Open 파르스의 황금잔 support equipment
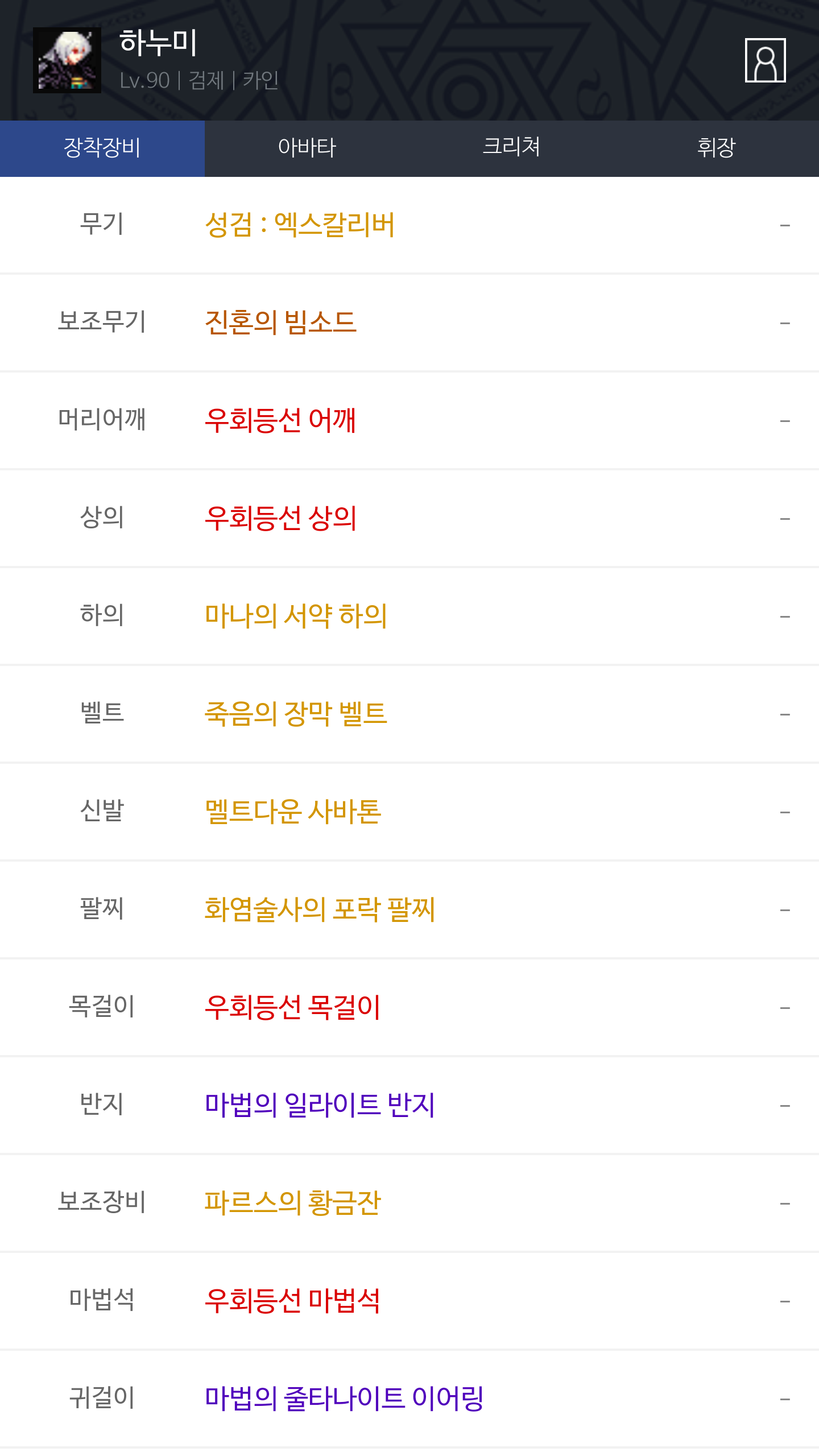819x1456 pixels. (x=409, y=1203)
